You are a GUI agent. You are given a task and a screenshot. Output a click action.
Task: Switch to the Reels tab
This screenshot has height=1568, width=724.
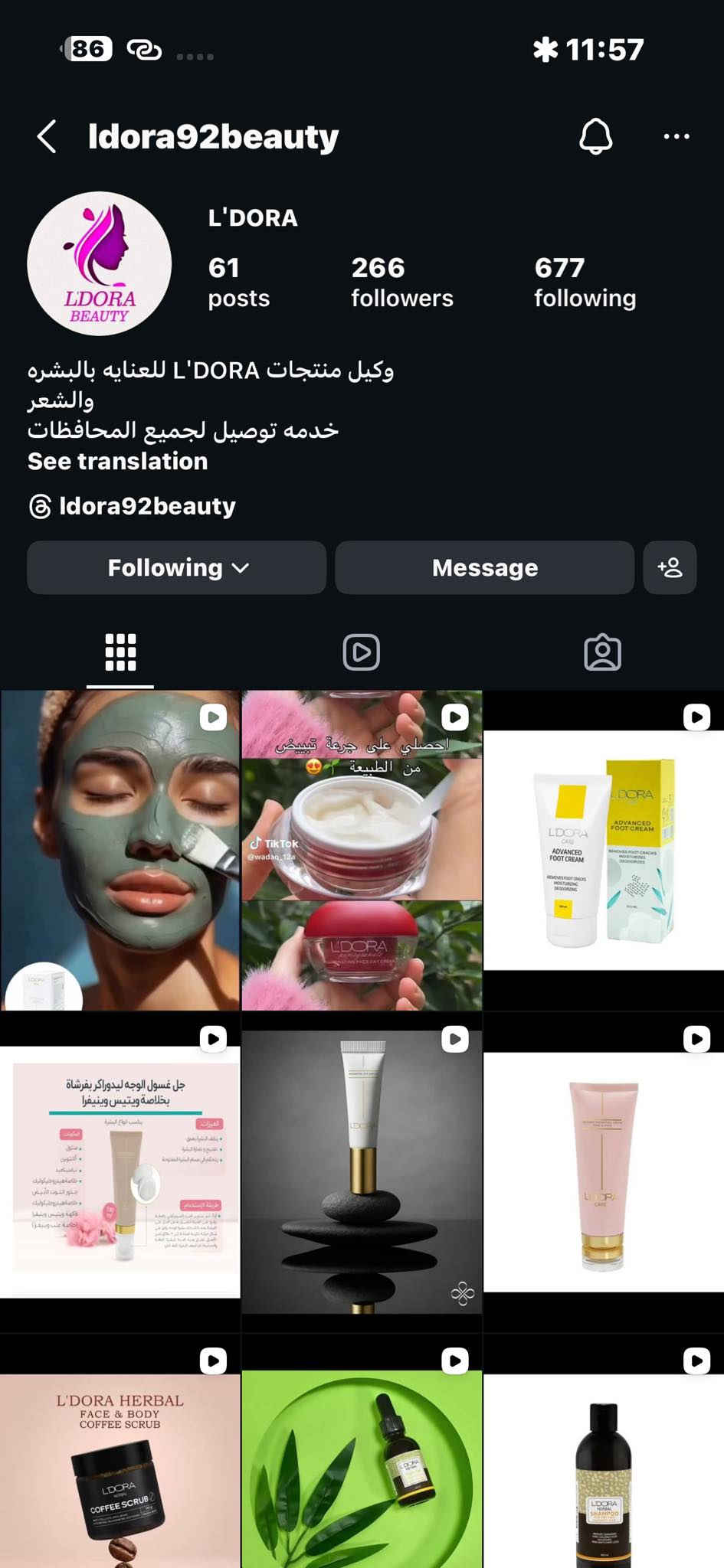pyautogui.click(x=361, y=652)
